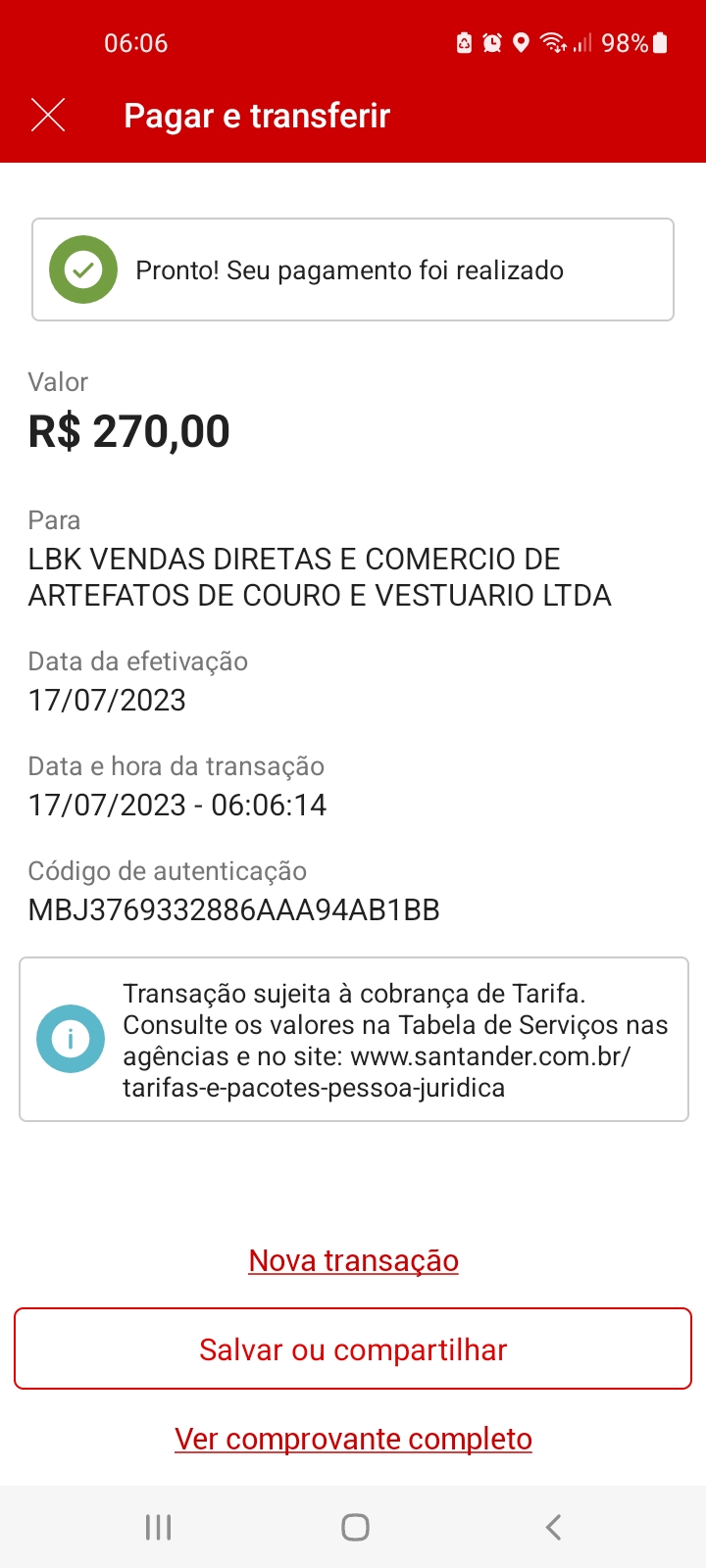Screen dimensions: 706x1568
Task: Open Ver comprovante completo link
Action: (353, 1439)
